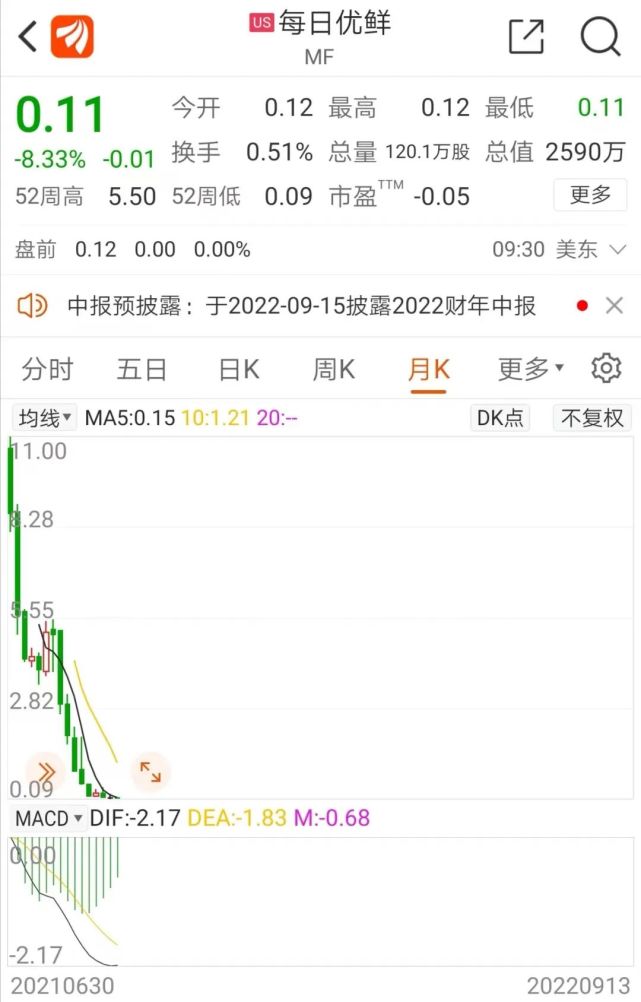641x1002 pixels.
Task: Expand the chart to full screen
Action: pos(150,771)
